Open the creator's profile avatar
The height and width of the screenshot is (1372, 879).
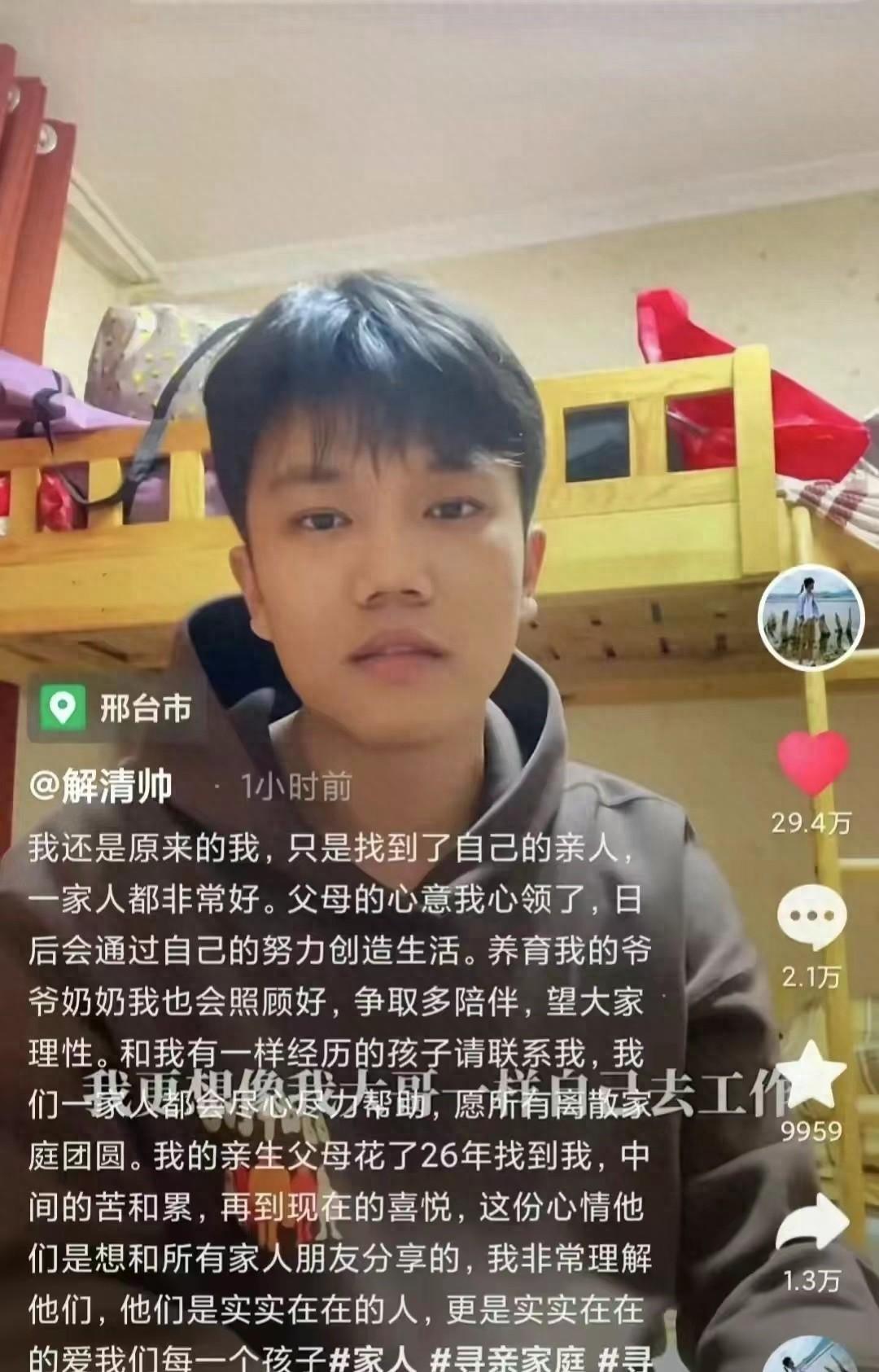[x=811, y=618]
